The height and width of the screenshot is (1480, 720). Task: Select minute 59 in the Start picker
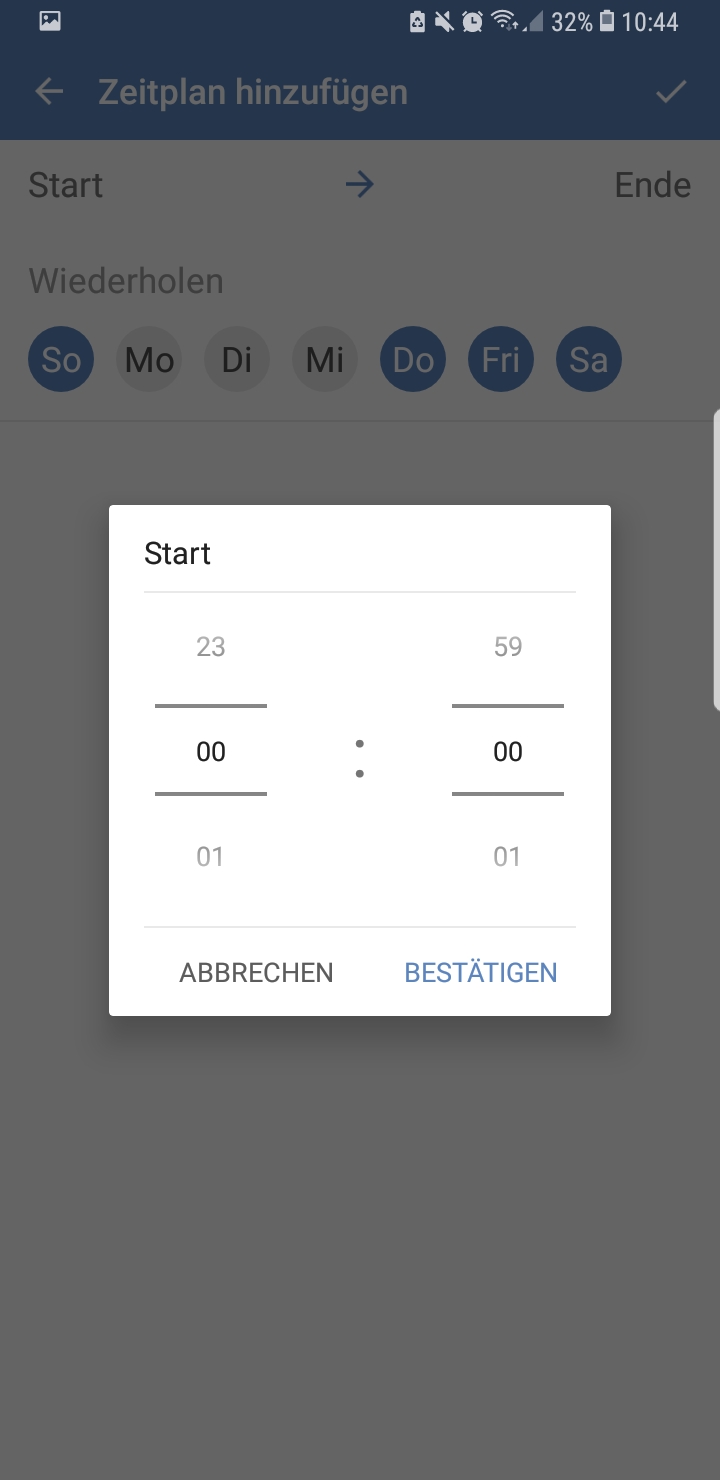click(508, 647)
